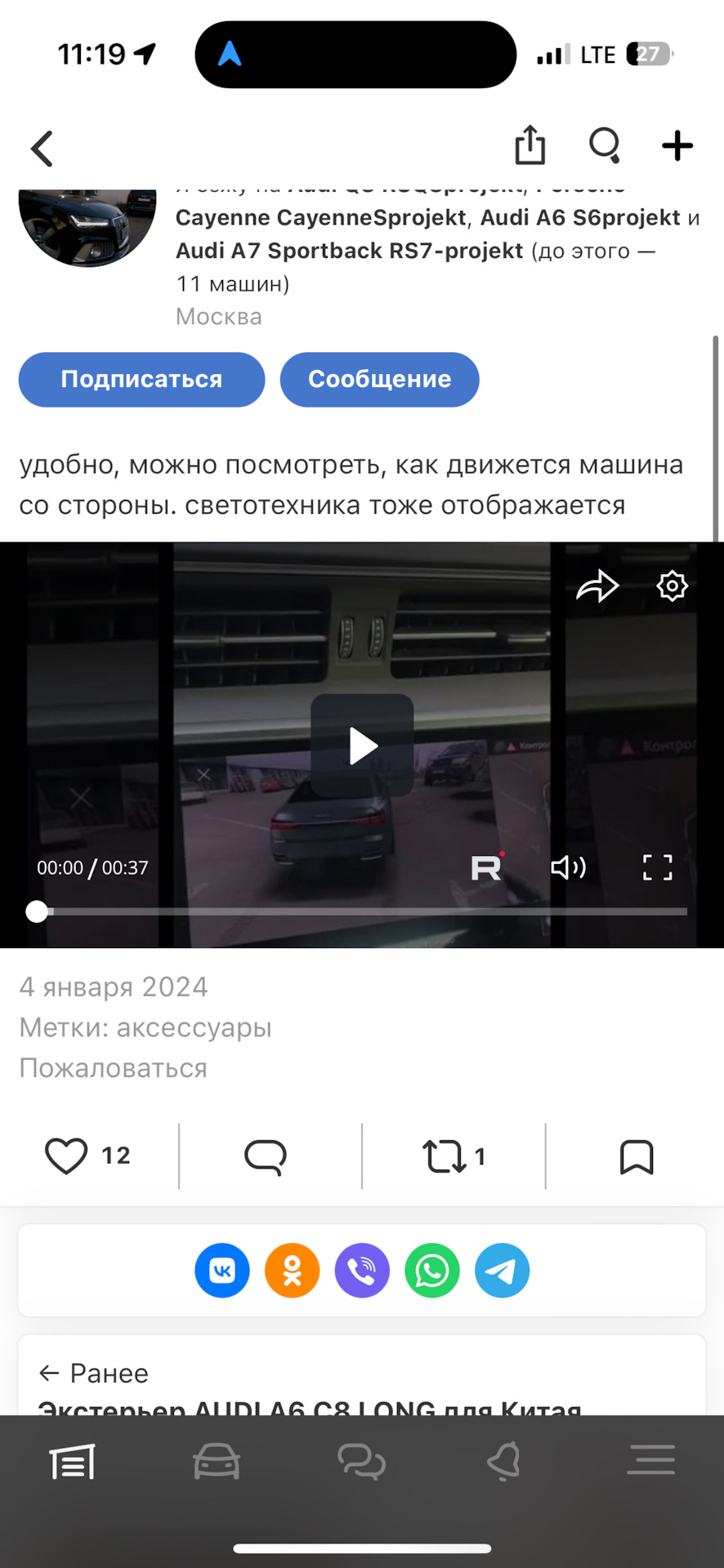Viewport: 724px width, 1568px height.
Task: Switch to the feed tab at bottom left
Action: [72, 1462]
